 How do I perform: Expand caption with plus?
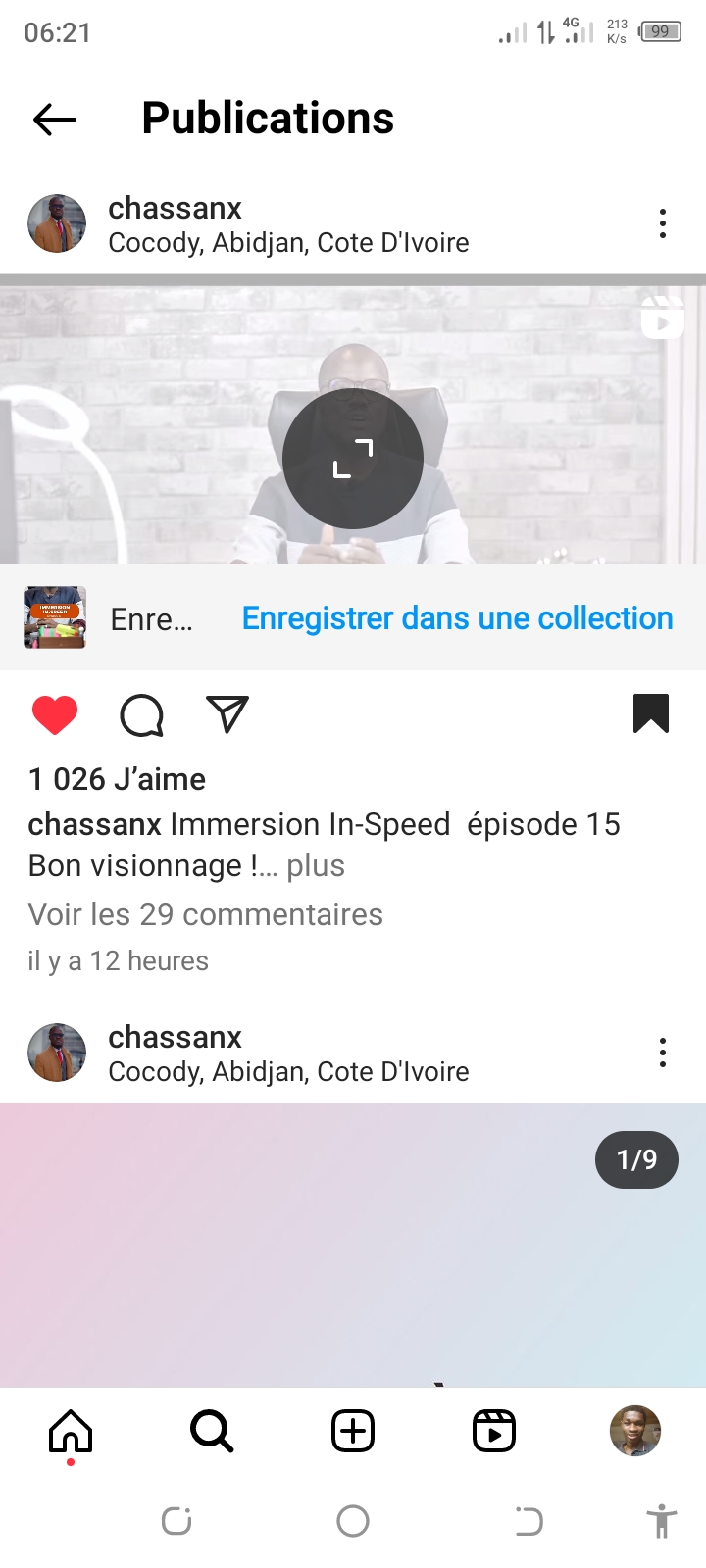click(316, 866)
